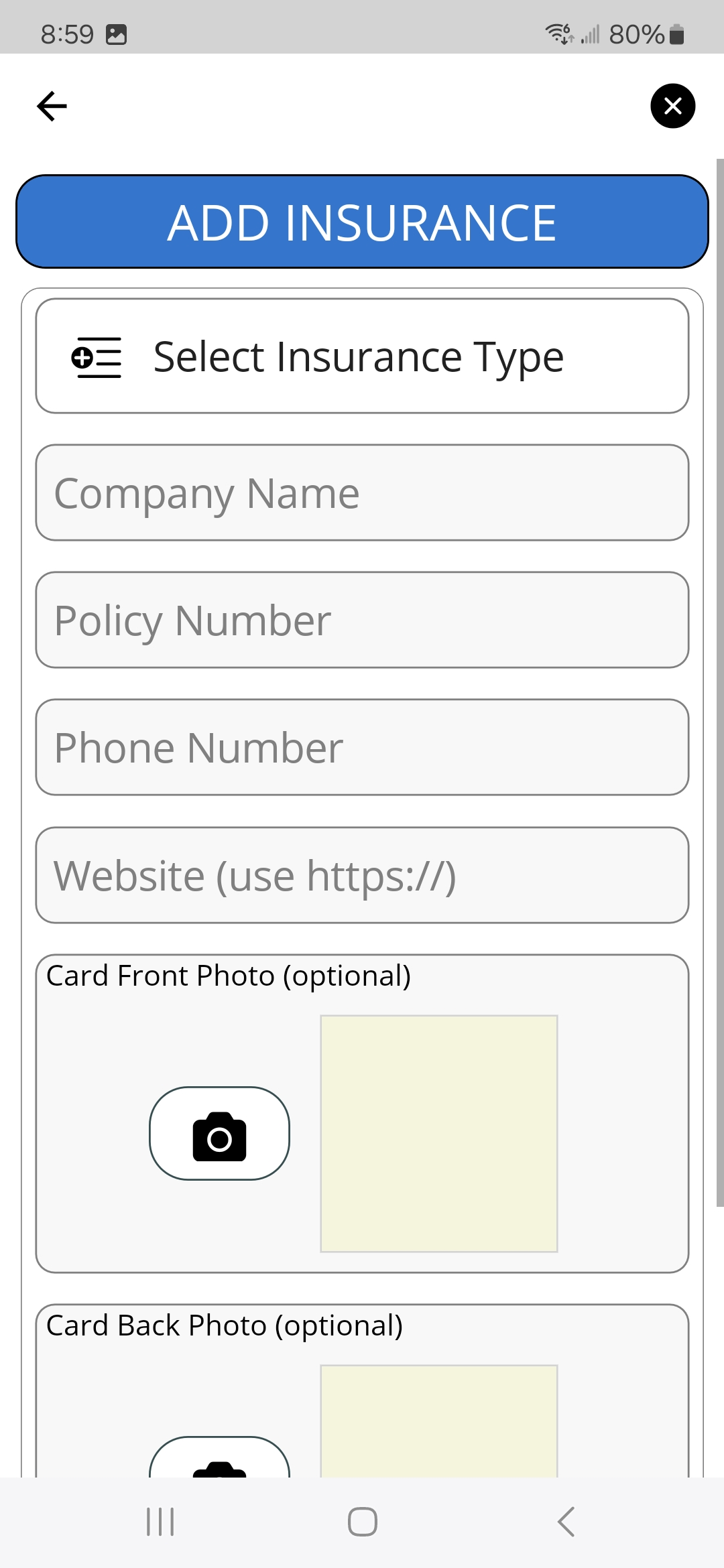This screenshot has width=724, height=1568.
Task: Tap the ADD INSURANCE button
Action: point(362,222)
